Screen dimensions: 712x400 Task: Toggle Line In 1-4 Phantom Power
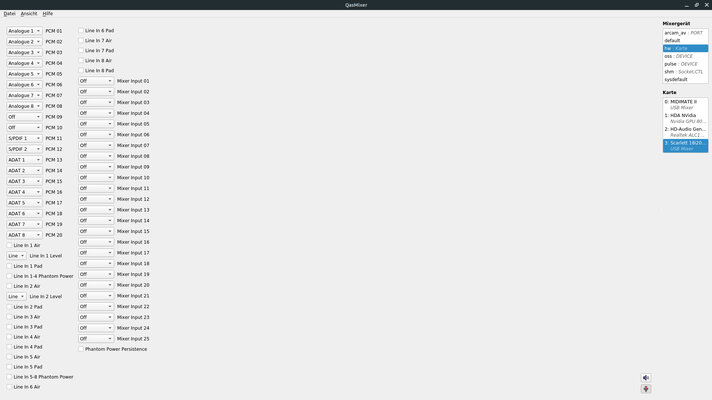coord(10,276)
